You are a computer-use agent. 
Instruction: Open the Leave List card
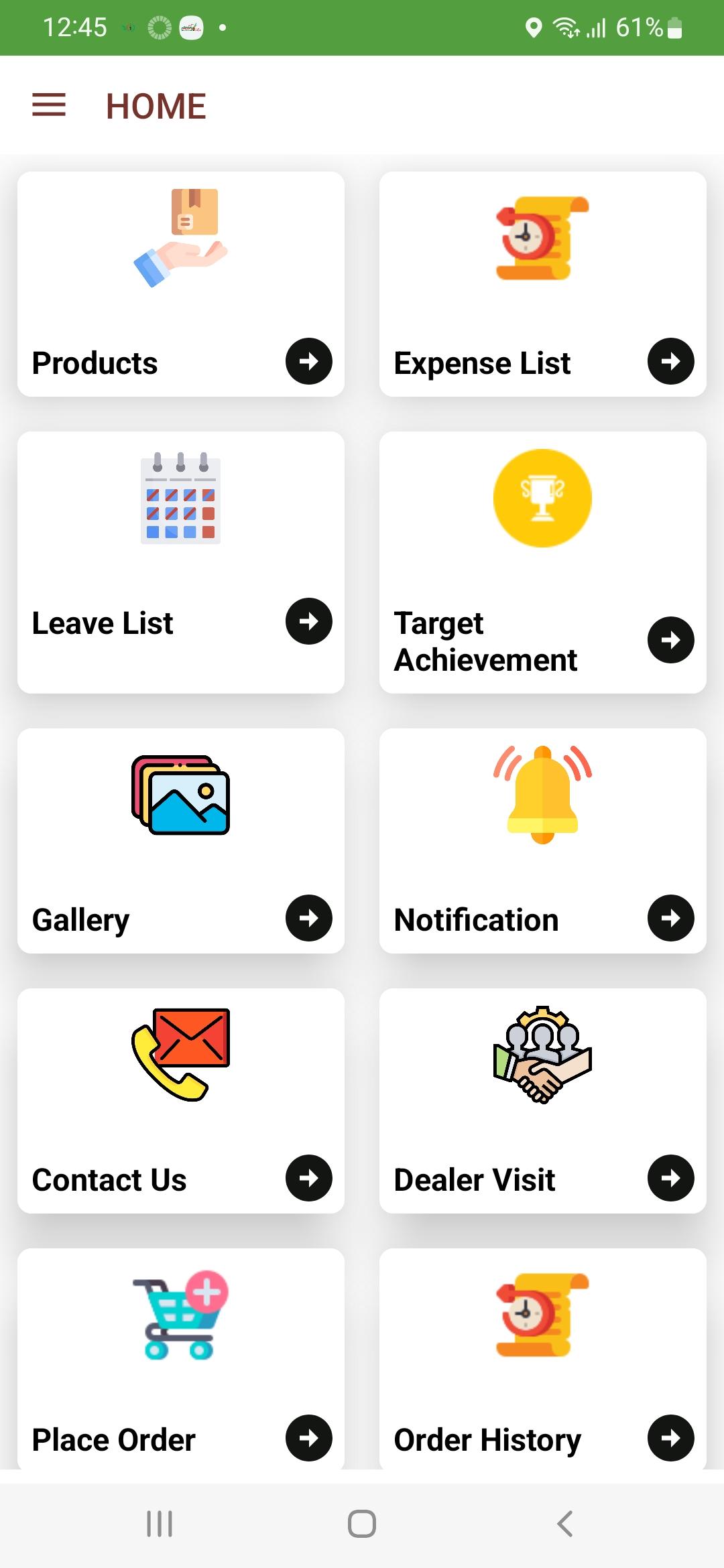[x=181, y=562]
